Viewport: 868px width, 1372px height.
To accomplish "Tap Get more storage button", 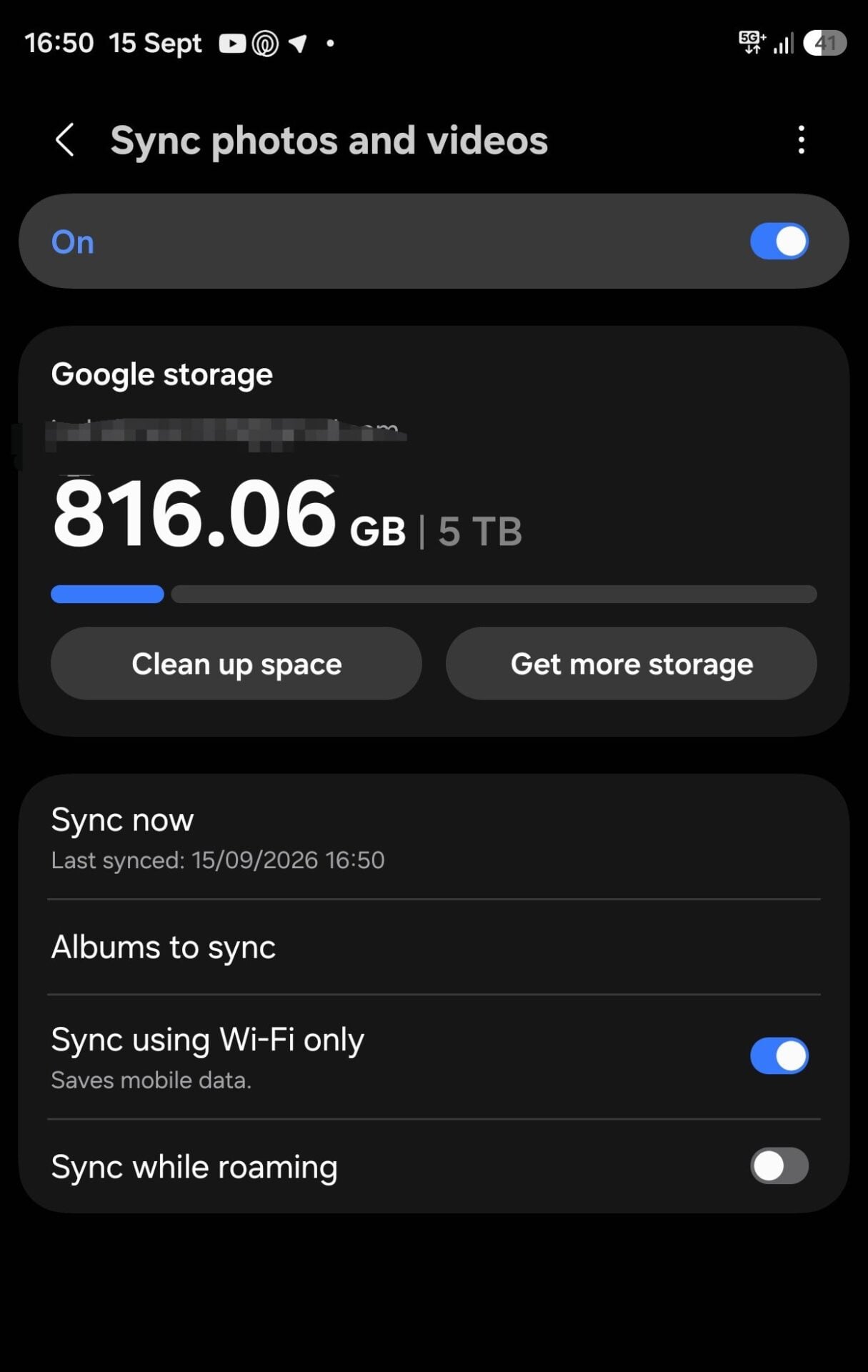I will [632, 663].
